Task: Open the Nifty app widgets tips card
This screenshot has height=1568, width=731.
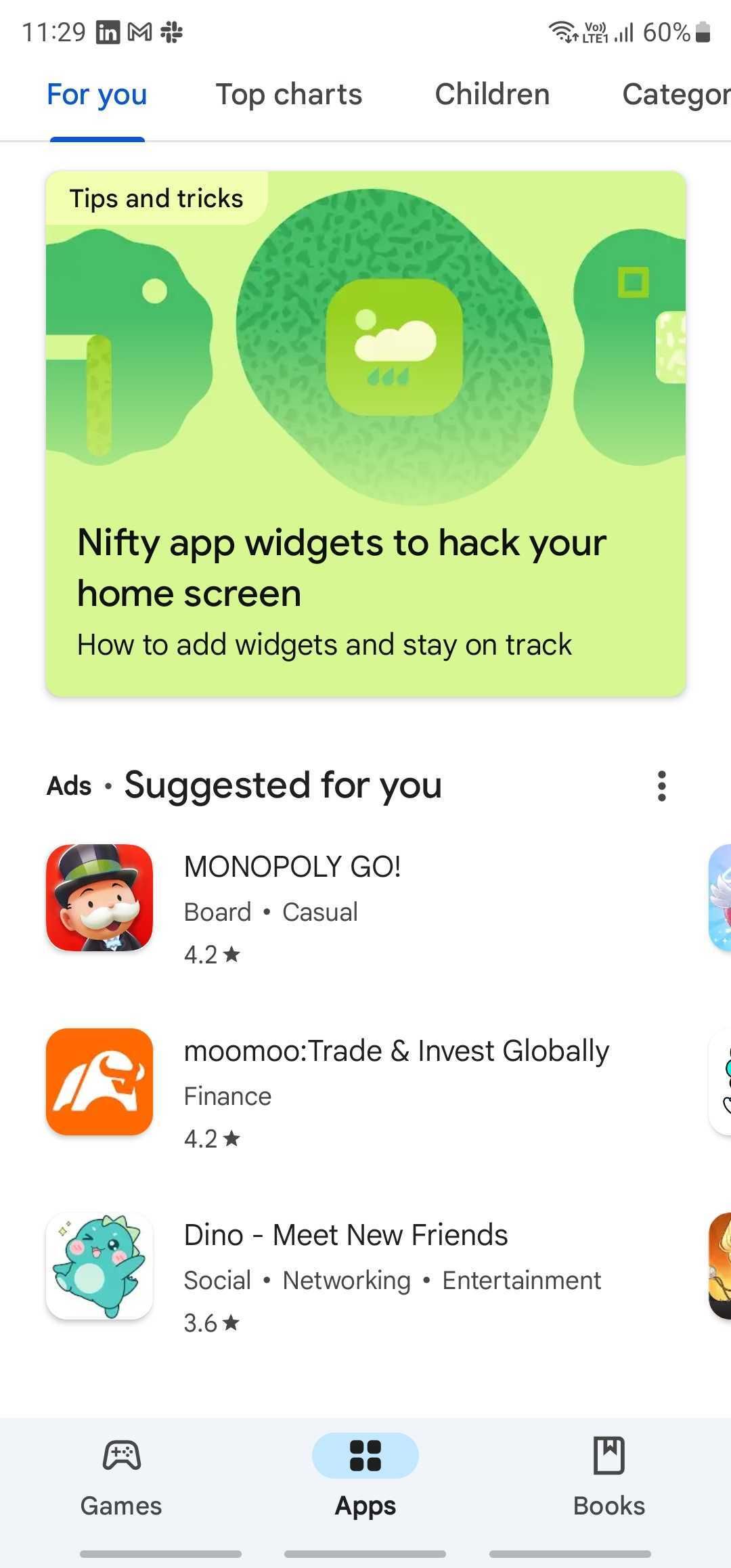Action: [365, 433]
